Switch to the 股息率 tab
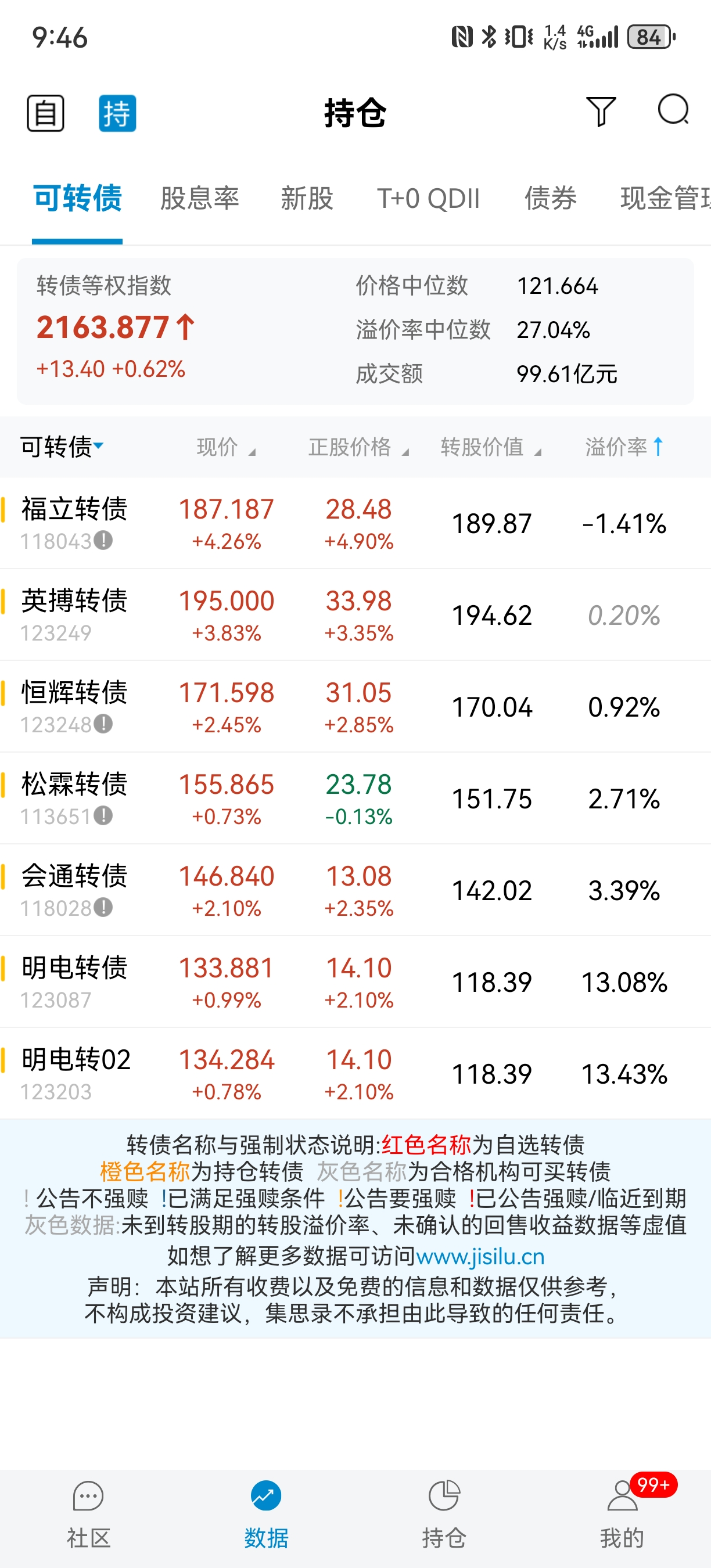 point(200,199)
